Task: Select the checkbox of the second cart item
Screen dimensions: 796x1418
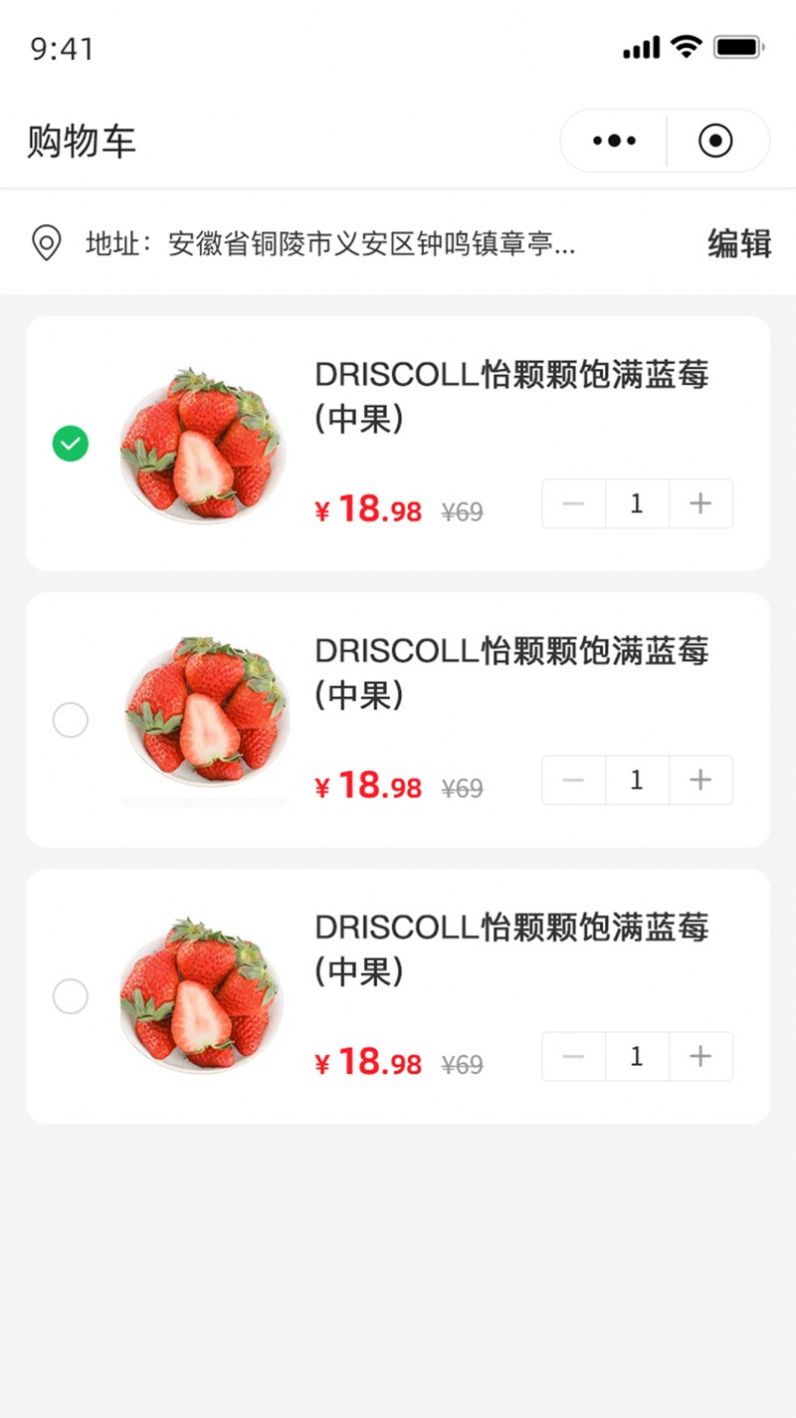Action: [71, 720]
